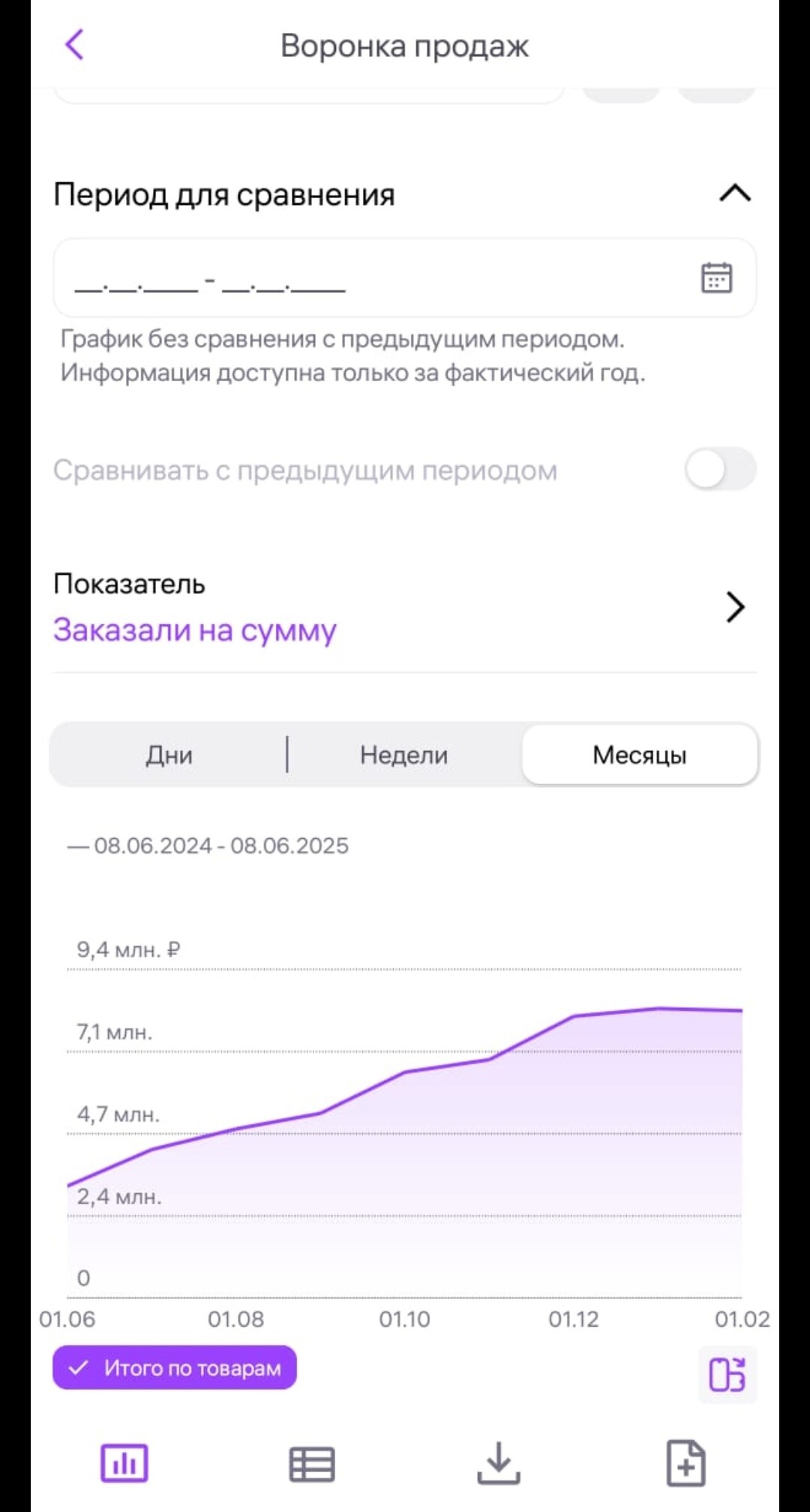Switch chart to Дни
The height and width of the screenshot is (1512, 810).
169,755
